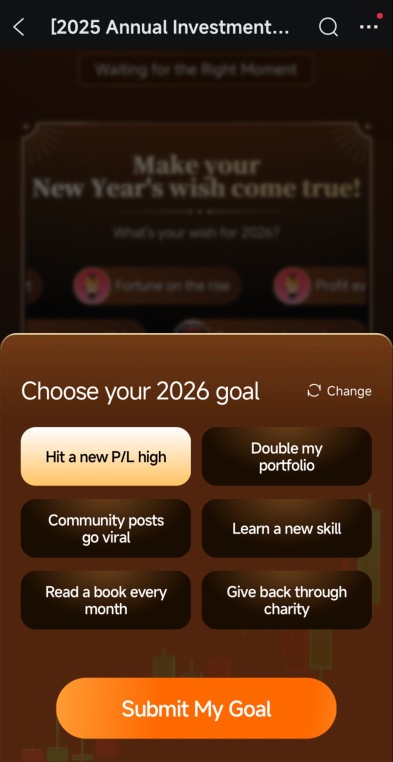The width and height of the screenshot is (393, 762).
Task: Submit My Goal
Action: [x=196, y=709]
